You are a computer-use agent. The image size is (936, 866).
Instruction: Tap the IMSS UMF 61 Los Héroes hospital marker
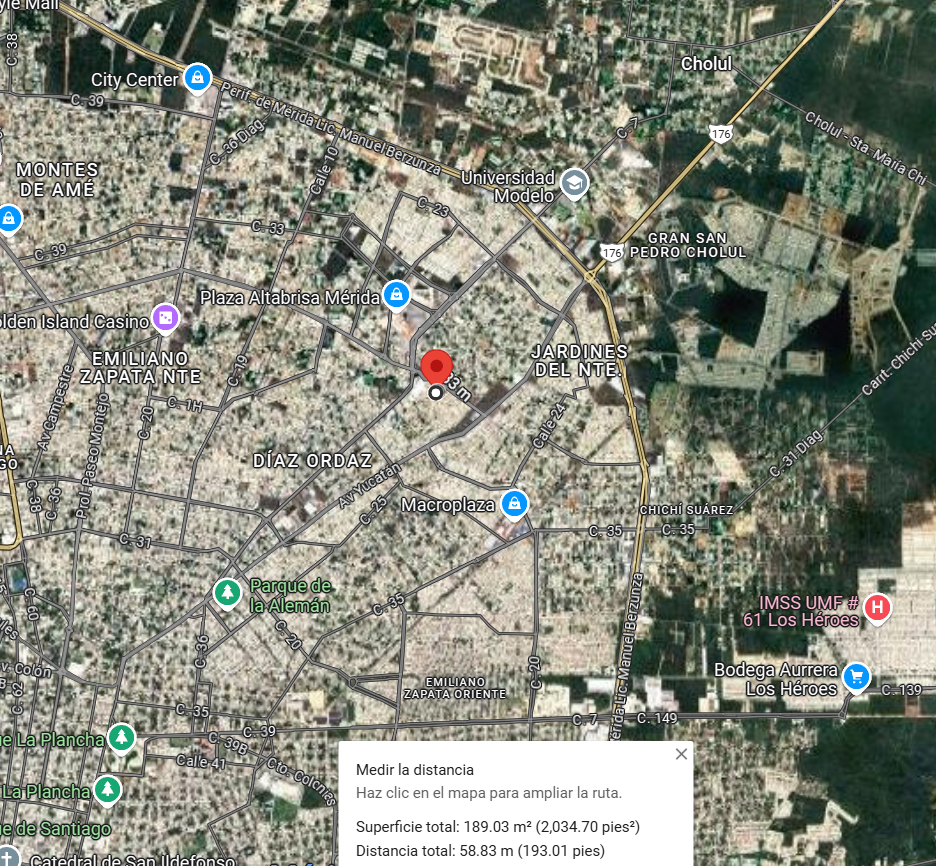click(877, 608)
